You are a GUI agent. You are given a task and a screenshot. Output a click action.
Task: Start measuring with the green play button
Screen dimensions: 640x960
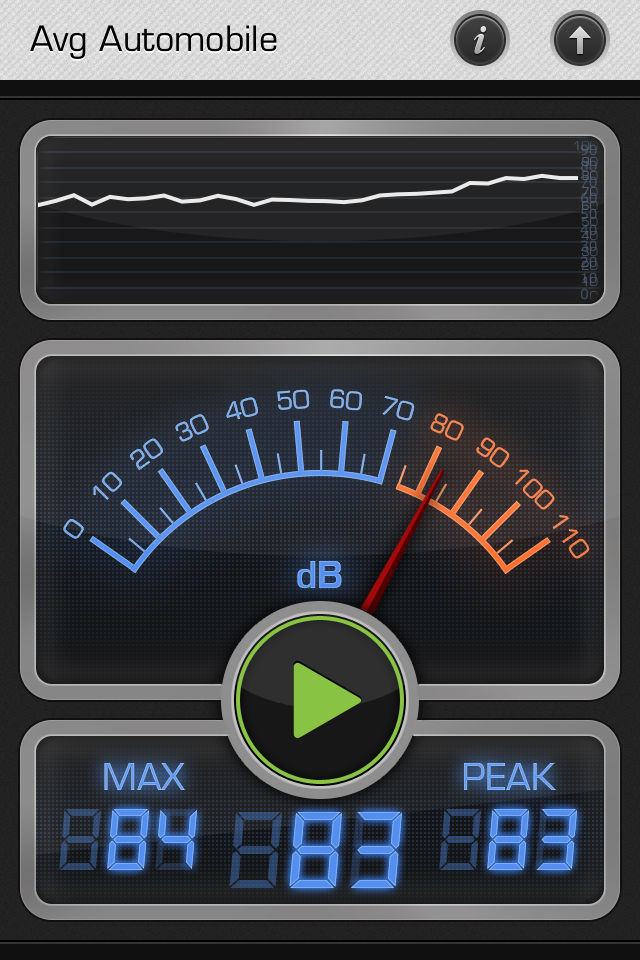pos(320,700)
